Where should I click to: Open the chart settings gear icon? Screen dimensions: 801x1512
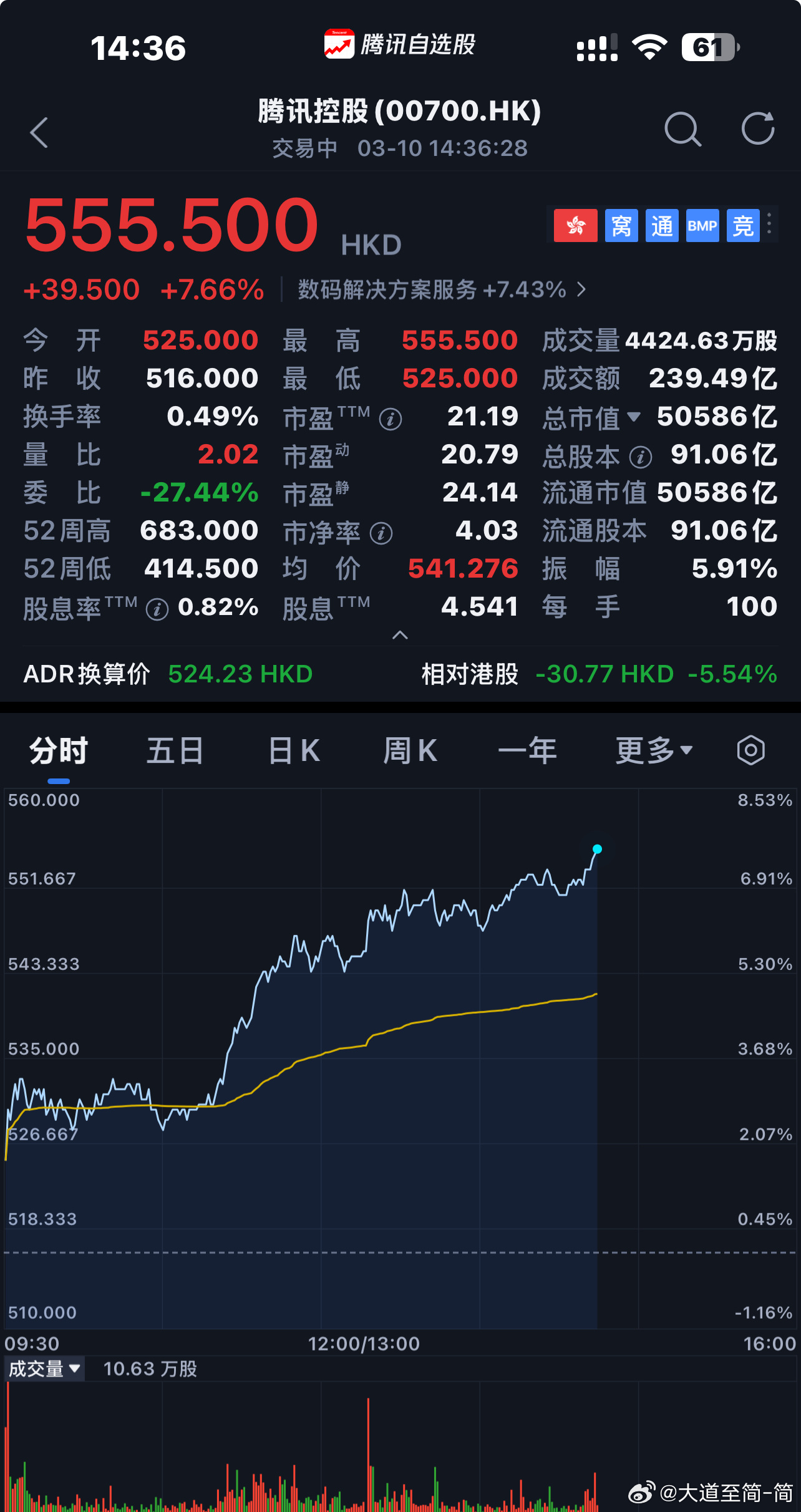(750, 750)
